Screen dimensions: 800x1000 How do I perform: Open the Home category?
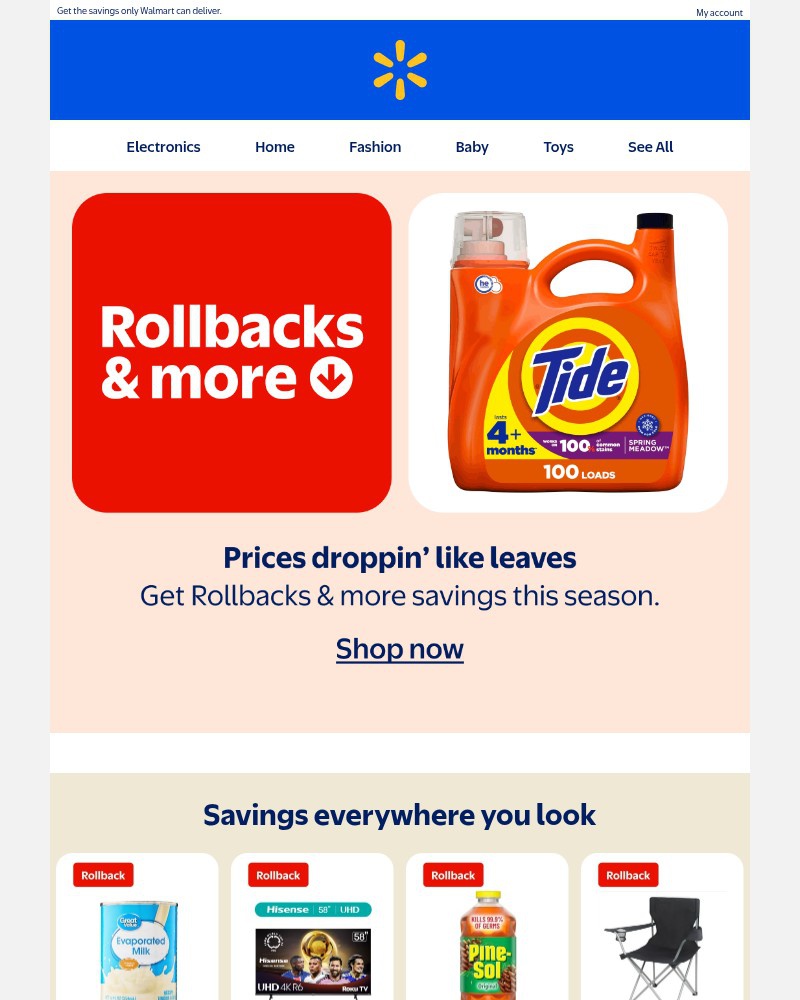274,147
